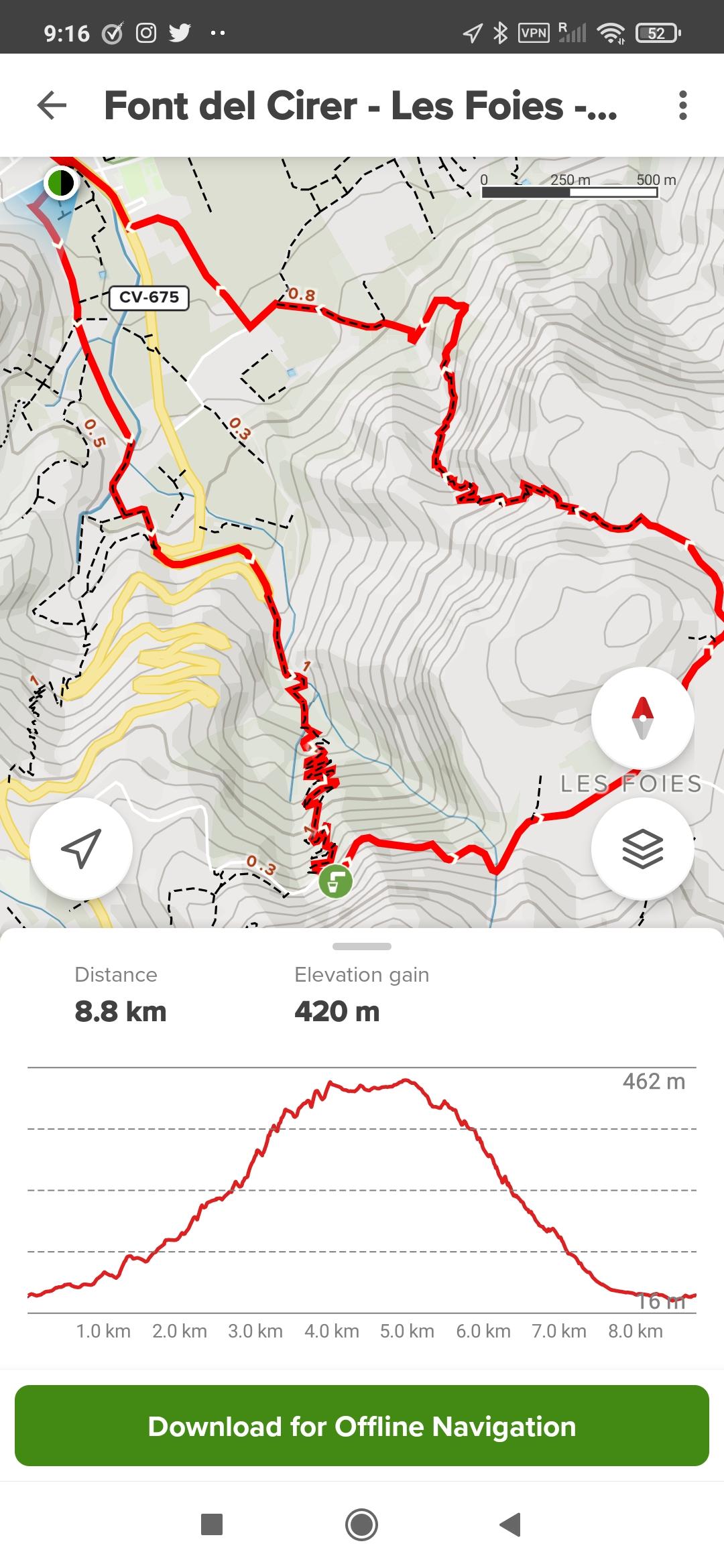Tap the route start point marker
The width and height of the screenshot is (724, 1568).
60,183
